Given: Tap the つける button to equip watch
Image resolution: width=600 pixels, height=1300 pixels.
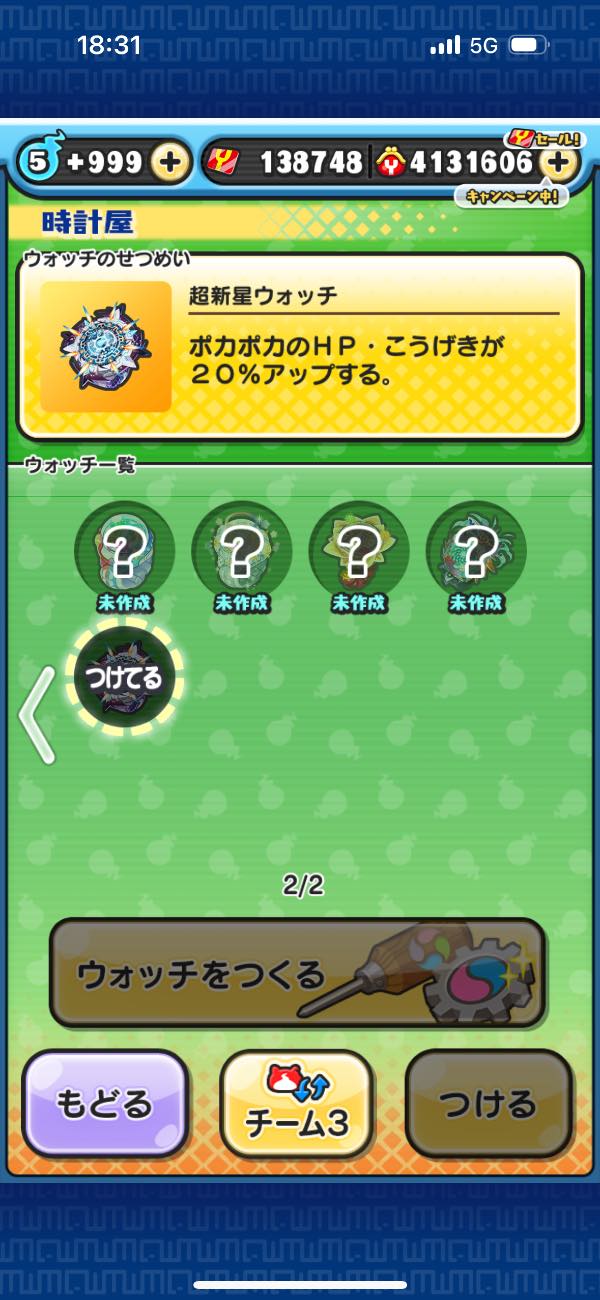Looking at the screenshot, I should coord(488,1104).
